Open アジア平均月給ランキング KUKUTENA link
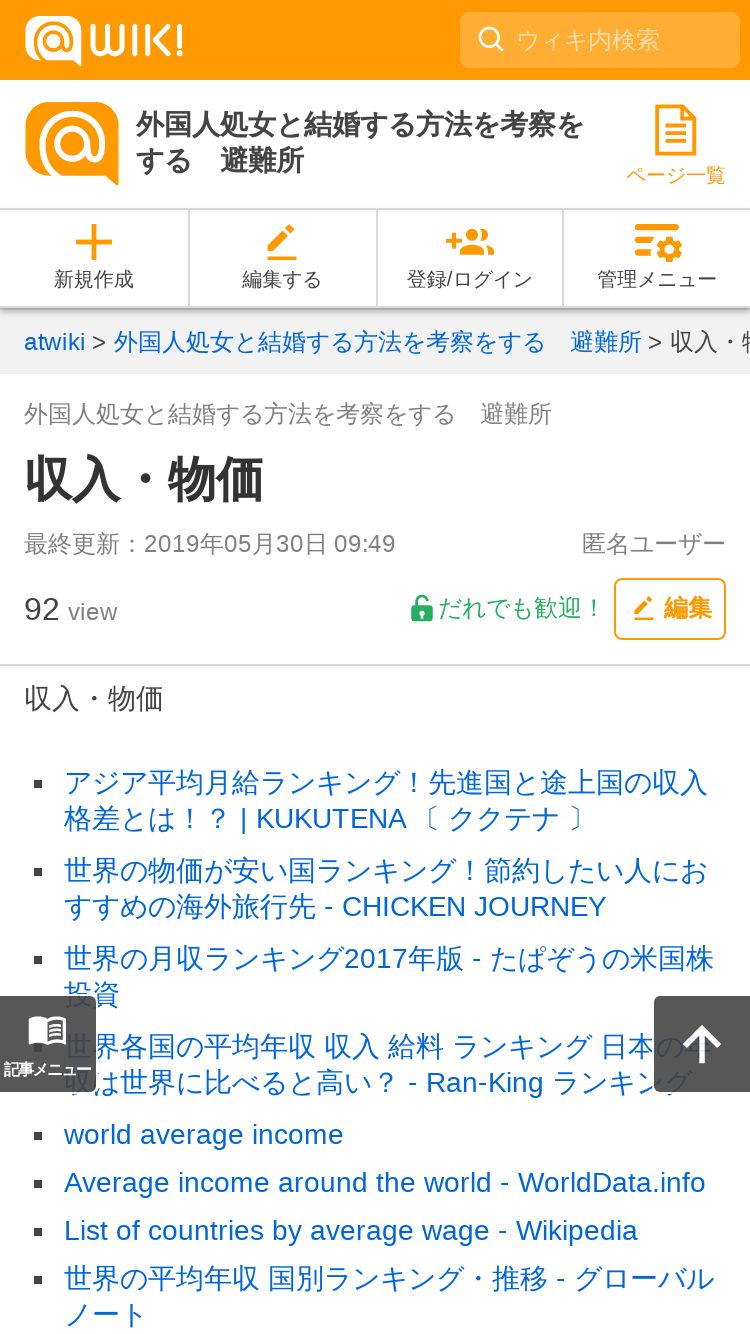This screenshot has height=1334, width=750. (386, 800)
